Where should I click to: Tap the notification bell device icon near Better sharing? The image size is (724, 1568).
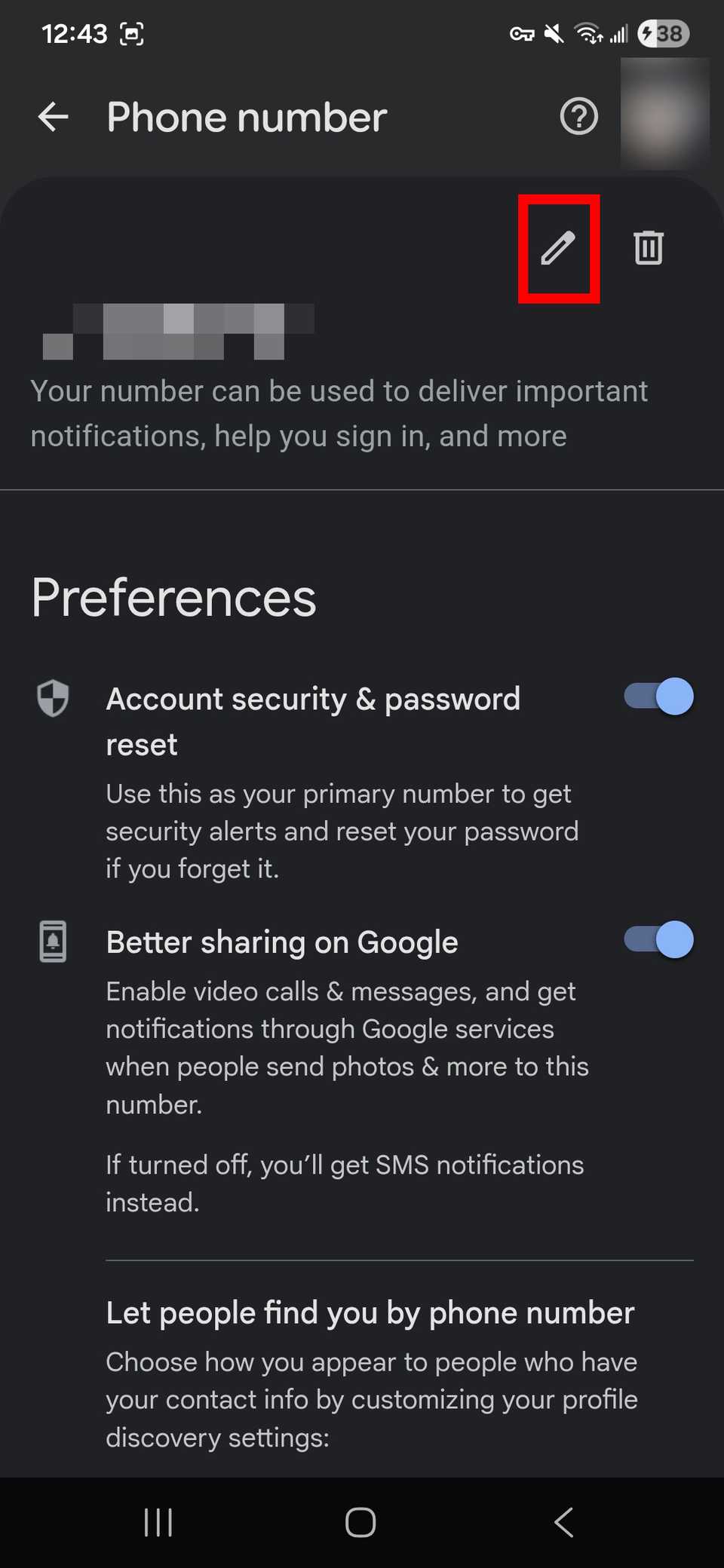54,941
